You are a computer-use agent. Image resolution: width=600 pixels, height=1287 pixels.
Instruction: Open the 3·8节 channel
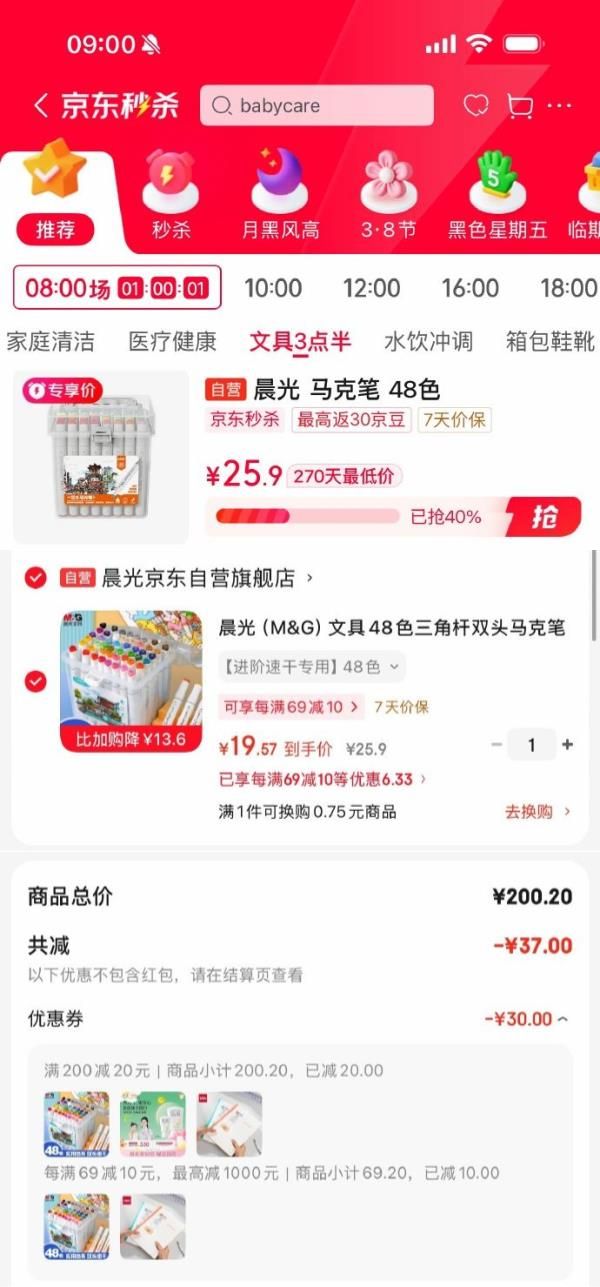388,197
